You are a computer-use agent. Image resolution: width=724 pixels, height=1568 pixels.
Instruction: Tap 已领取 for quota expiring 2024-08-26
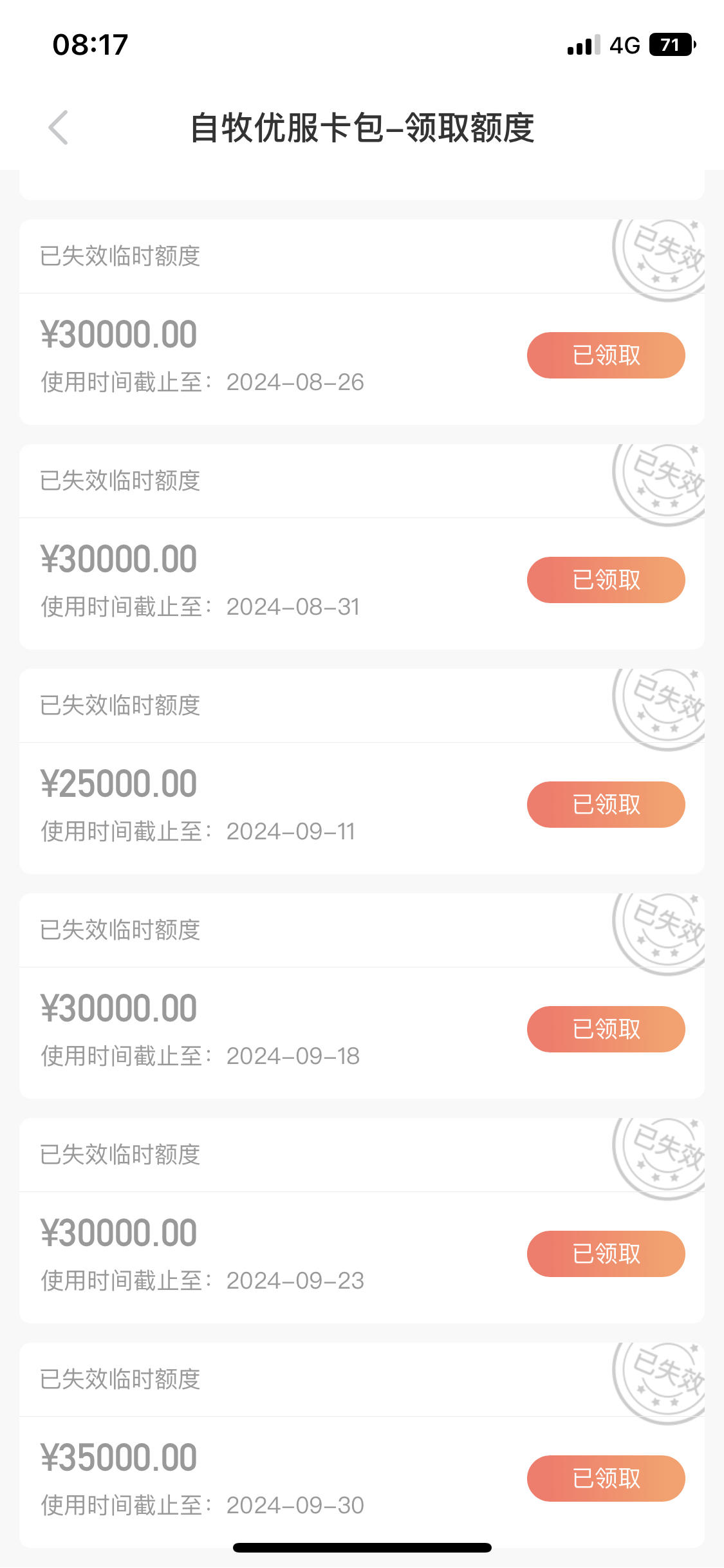tap(606, 355)
